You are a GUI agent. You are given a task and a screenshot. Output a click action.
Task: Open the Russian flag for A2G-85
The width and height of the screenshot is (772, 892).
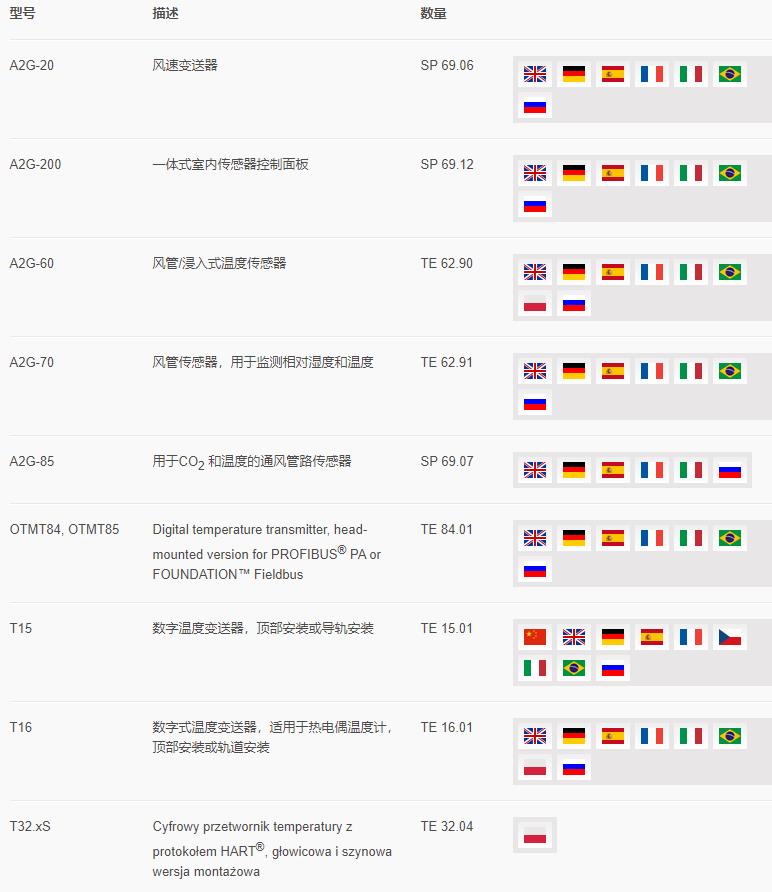(730, 470)
